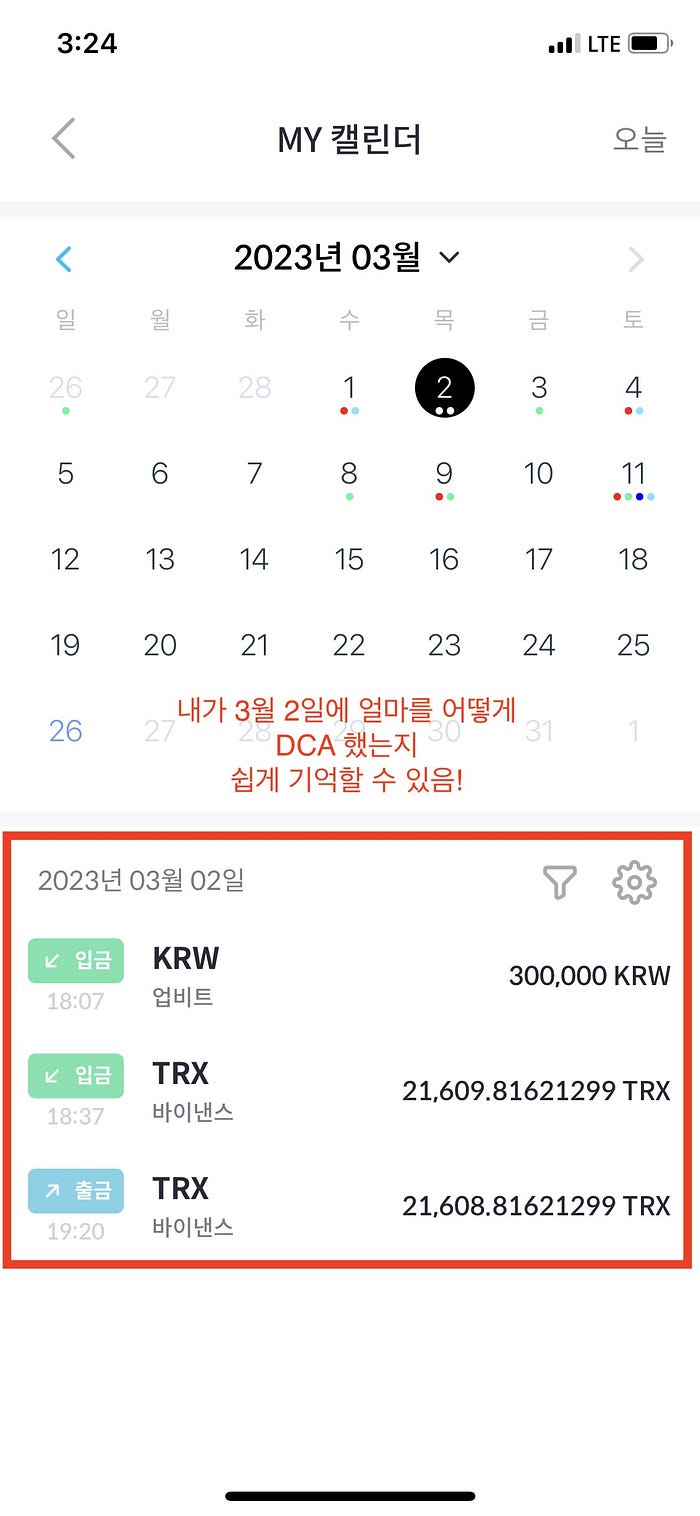Select March 8 on the calendar
The height and width of the screenshot is (1516, 700).
click(349, 474)
